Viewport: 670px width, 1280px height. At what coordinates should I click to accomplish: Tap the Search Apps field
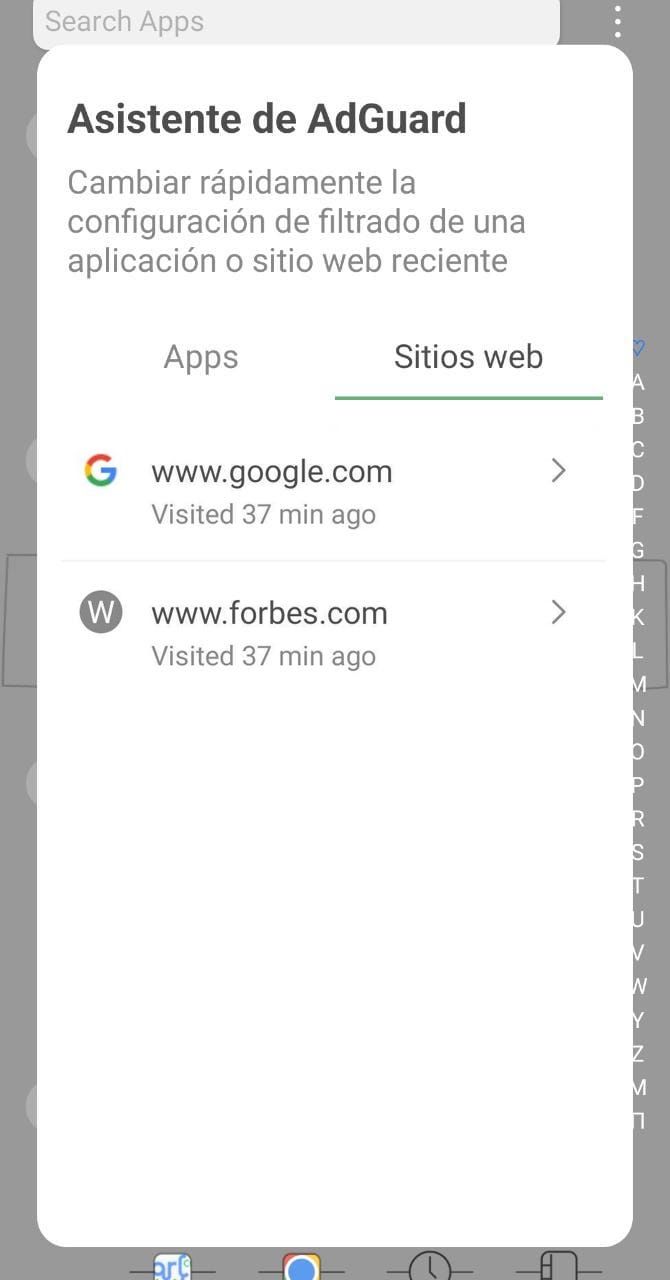pyautogui.click(x=296, y=22)
